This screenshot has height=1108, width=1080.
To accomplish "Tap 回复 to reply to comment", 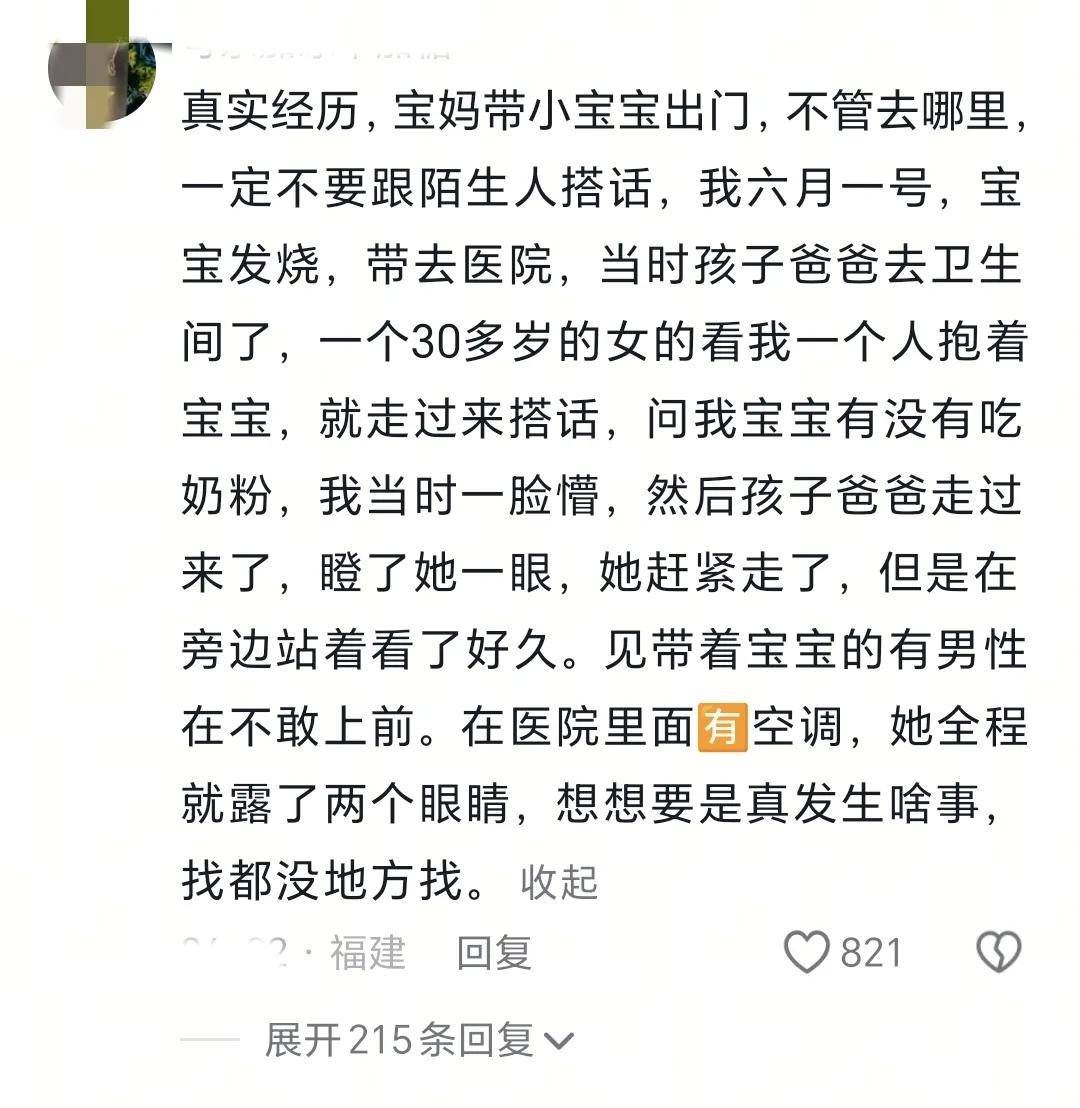I will [x=494, y=953].
